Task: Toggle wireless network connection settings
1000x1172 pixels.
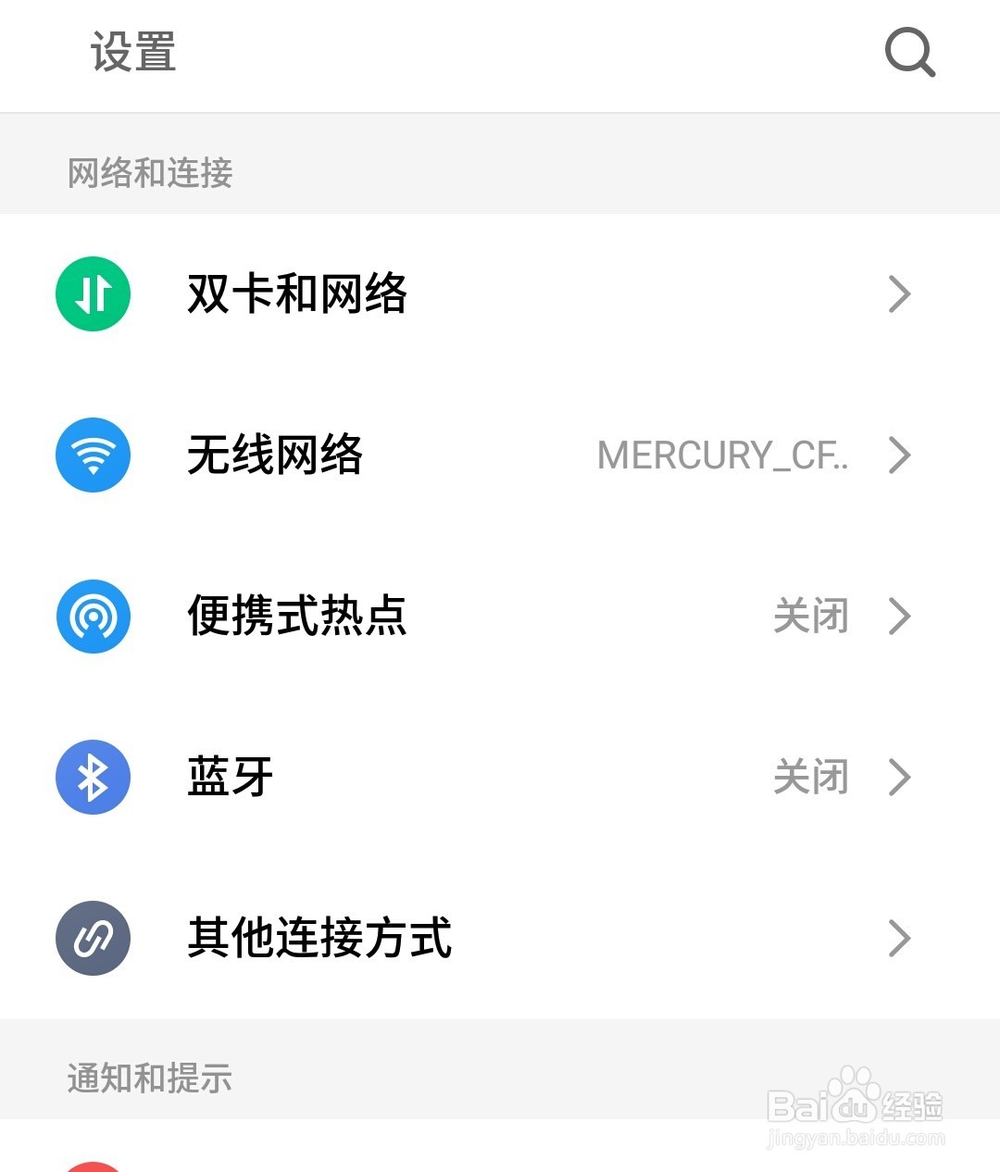Action: pos(275,455)
